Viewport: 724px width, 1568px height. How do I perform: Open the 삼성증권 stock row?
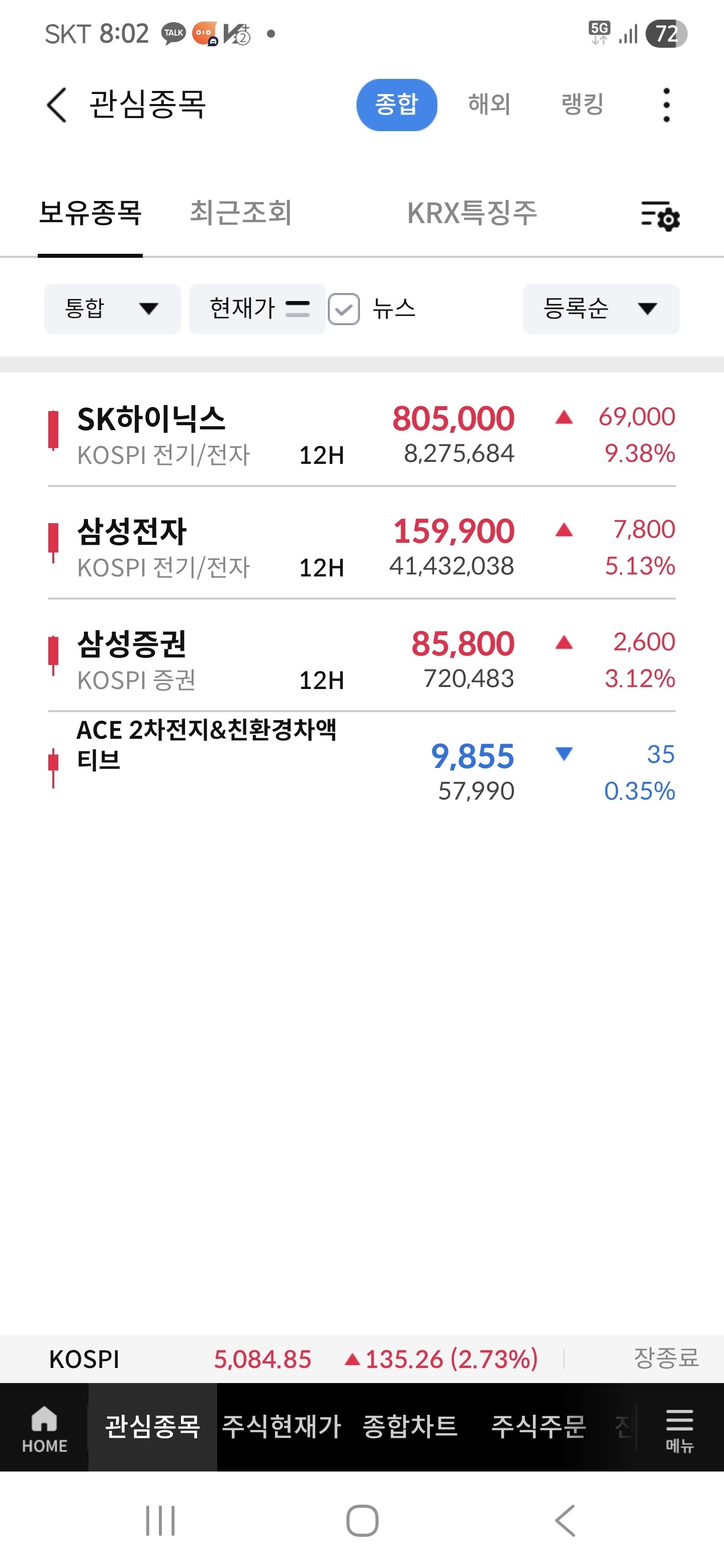coord(361,660)
